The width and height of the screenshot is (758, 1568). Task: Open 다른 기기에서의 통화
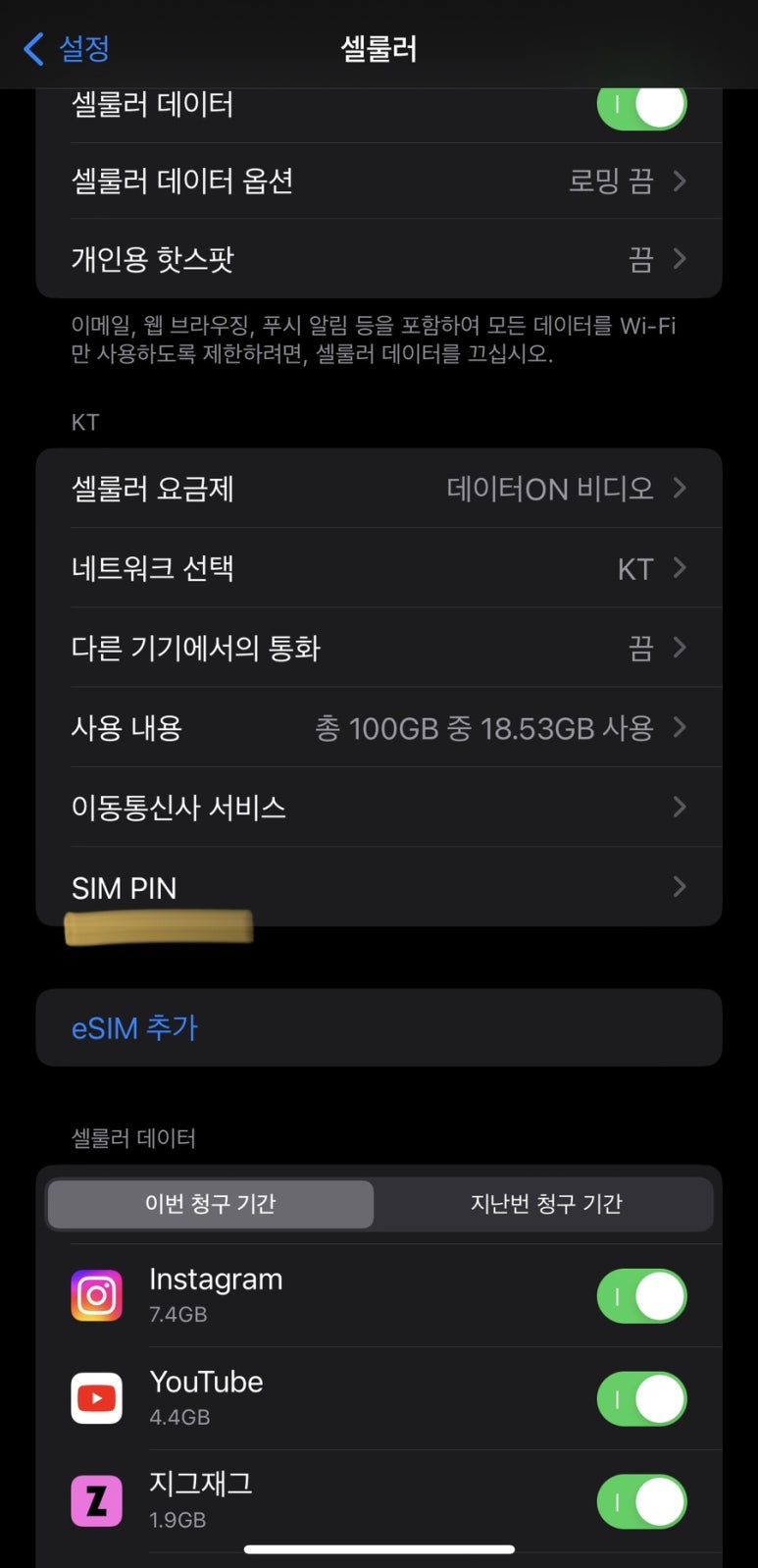379,648
